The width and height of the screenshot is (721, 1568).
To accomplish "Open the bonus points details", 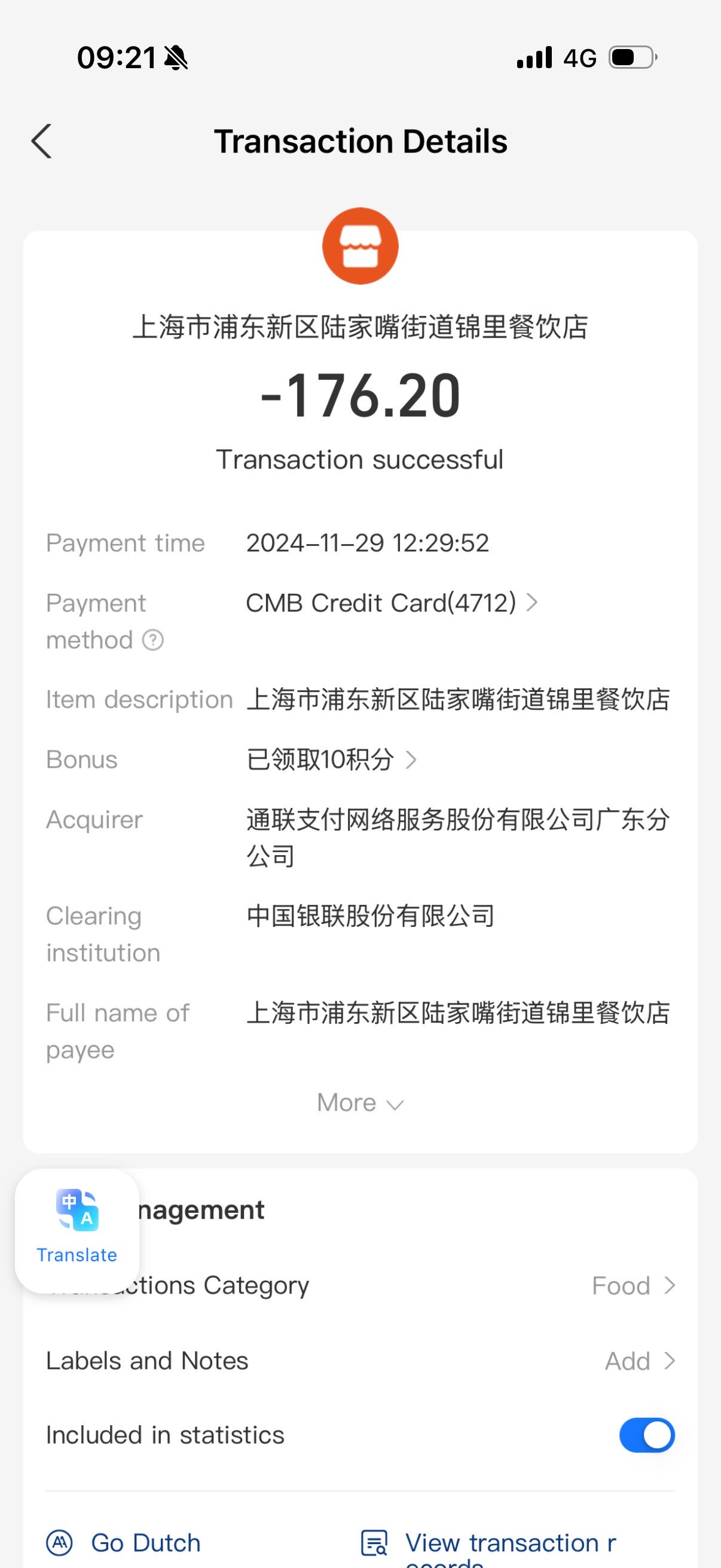I will [x=332, y=759].
